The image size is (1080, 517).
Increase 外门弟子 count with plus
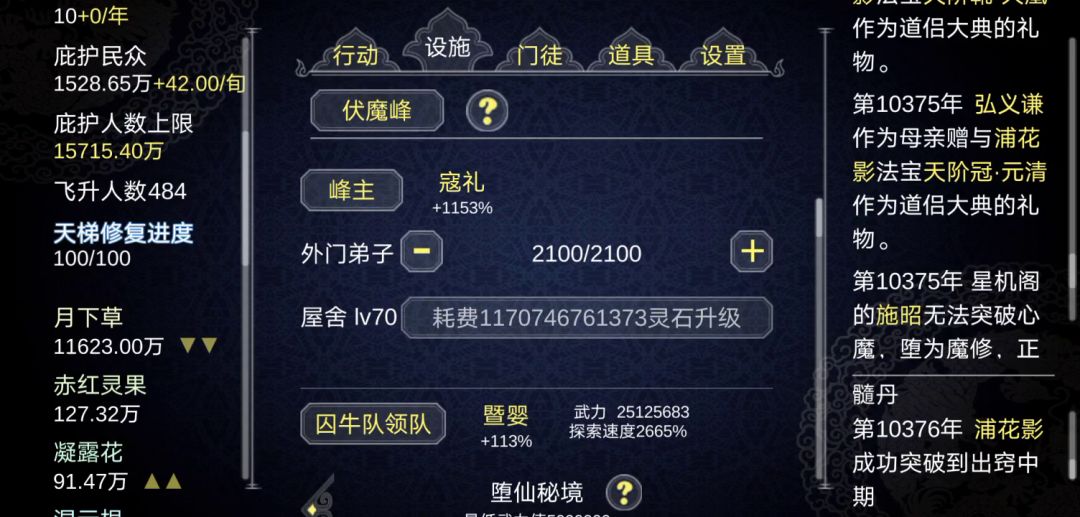coord(751,252)
